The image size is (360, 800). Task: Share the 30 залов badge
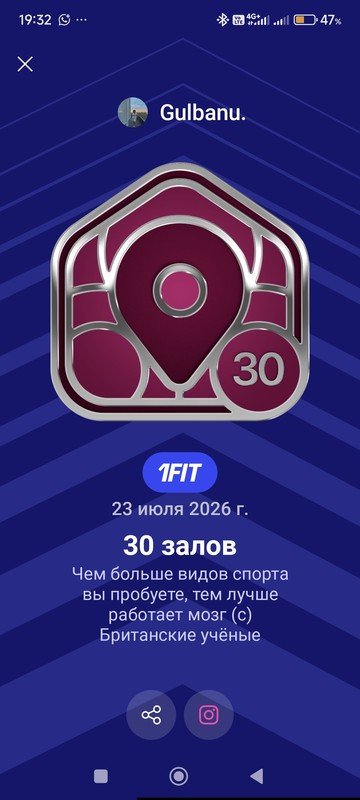coord(151,715)
